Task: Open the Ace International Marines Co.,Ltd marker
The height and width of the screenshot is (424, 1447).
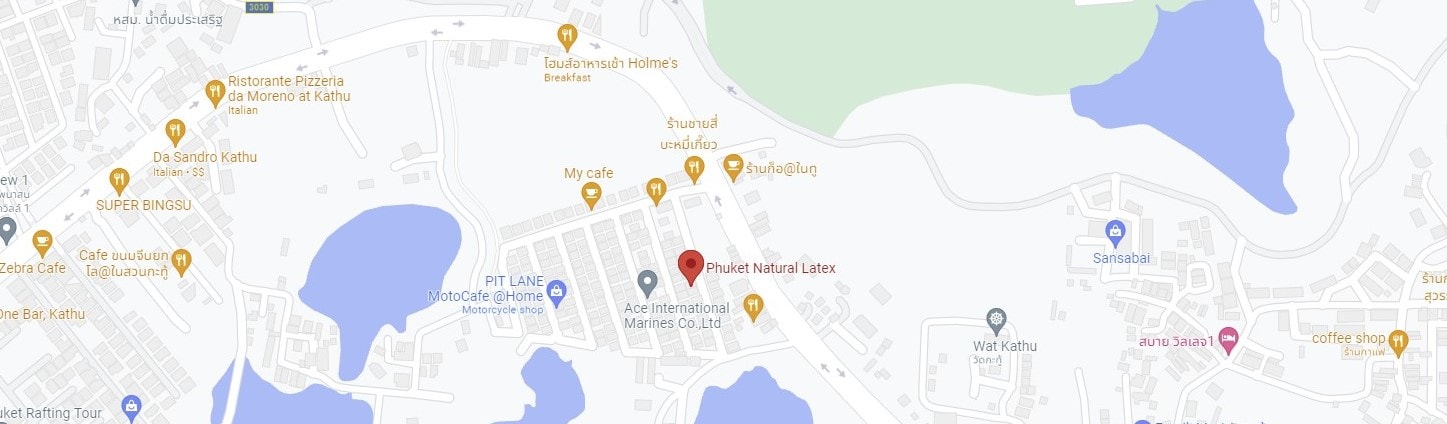Action: pyautogui.click(x=648, y=283)
